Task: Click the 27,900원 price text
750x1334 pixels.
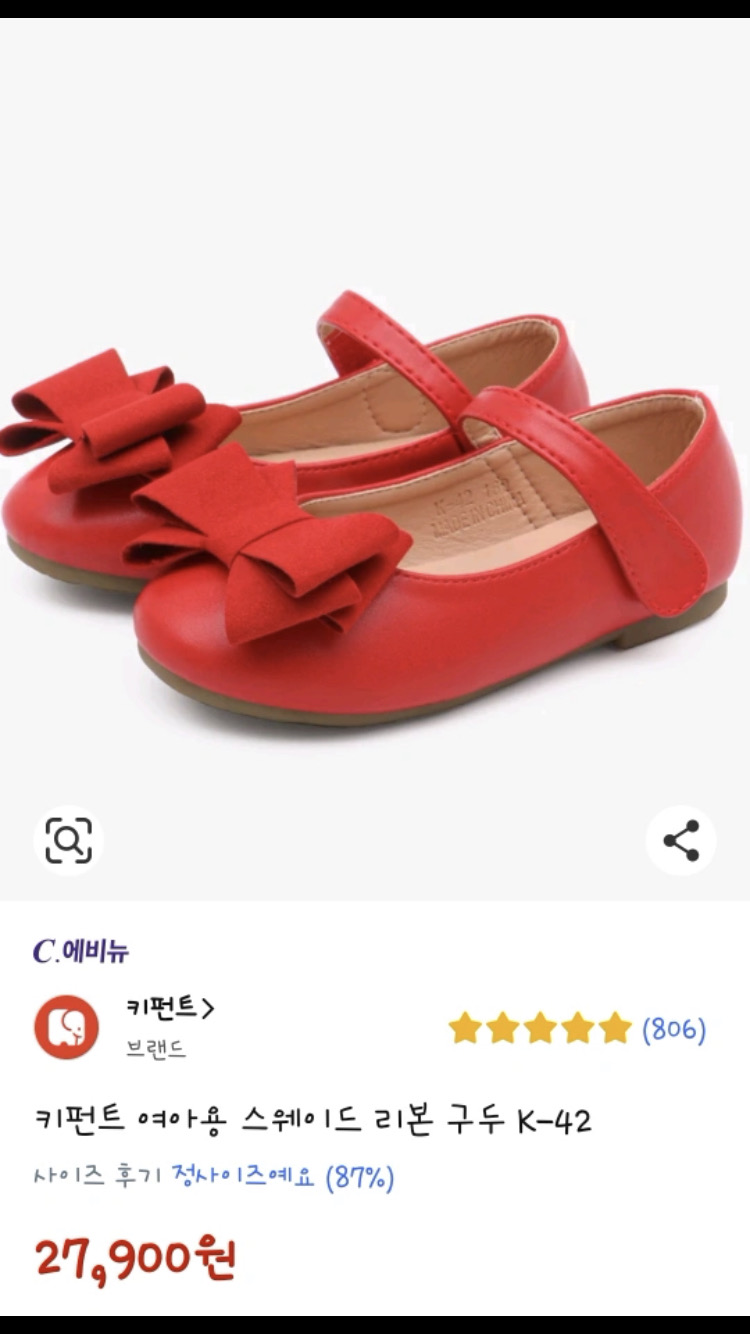Action: (x=135, y=1253)
